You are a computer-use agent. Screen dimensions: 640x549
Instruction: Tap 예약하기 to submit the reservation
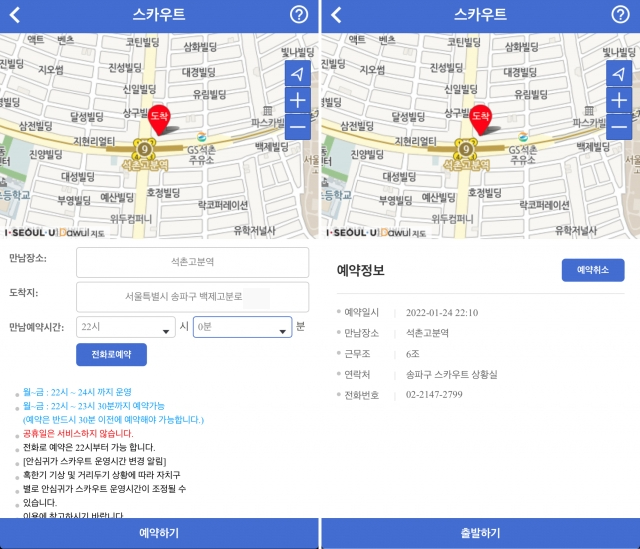[158, 533]
